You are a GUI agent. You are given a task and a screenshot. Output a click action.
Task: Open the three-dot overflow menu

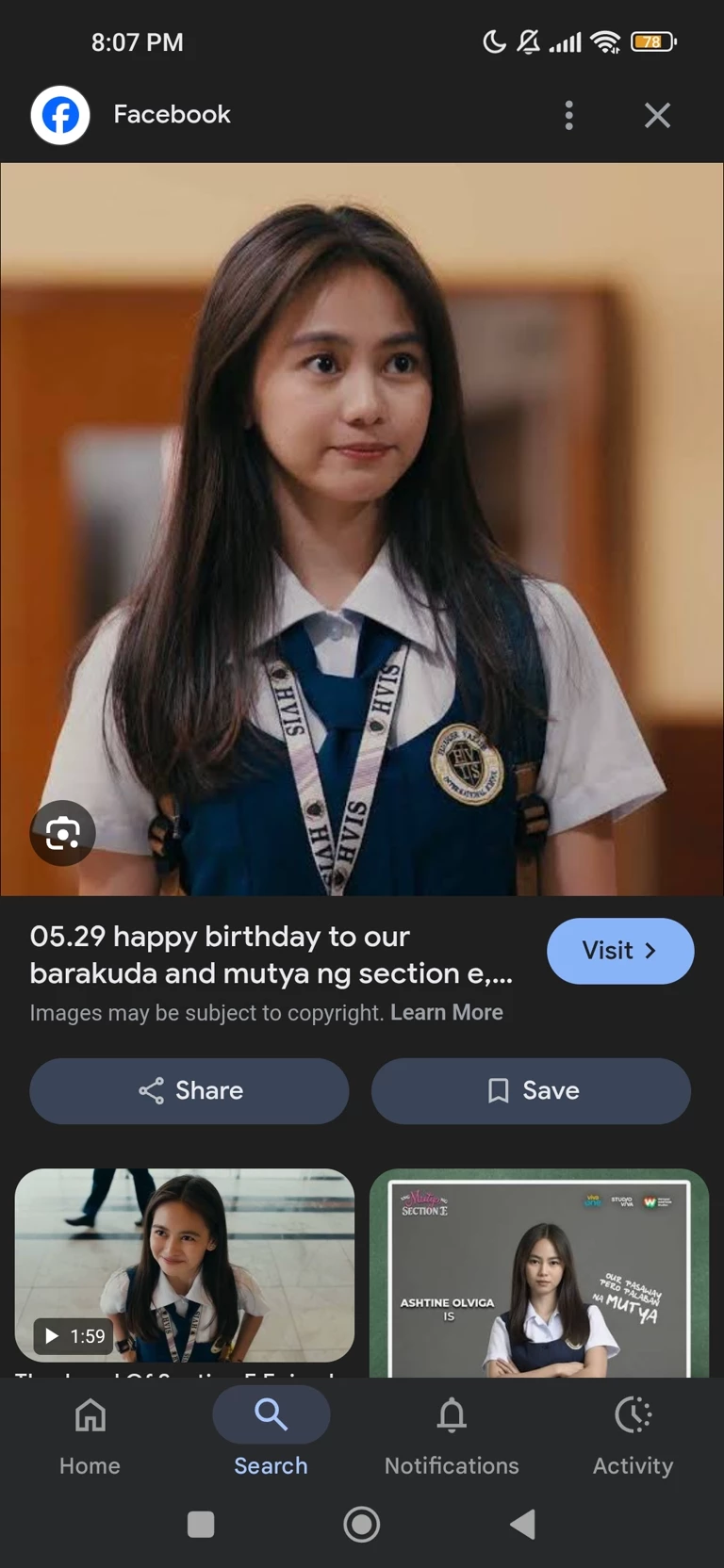point(568,115)
